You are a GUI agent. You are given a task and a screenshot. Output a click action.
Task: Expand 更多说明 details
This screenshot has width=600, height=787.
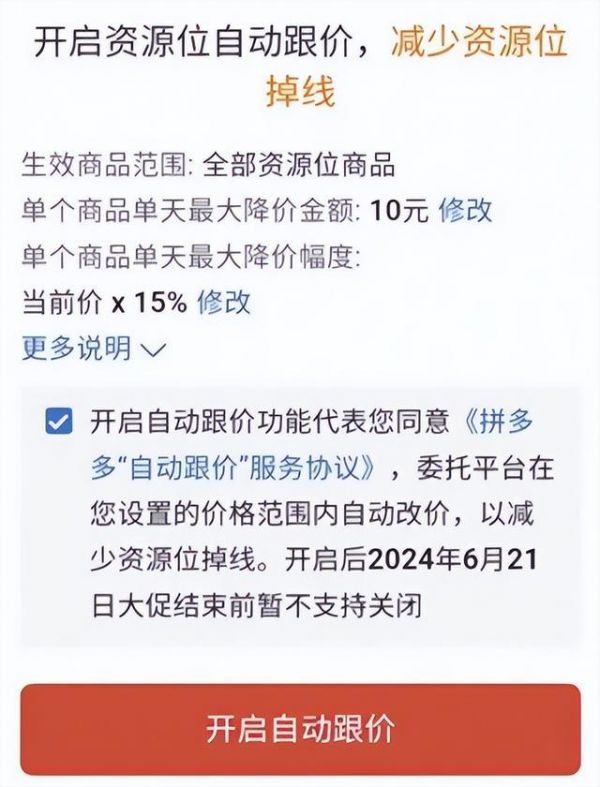coord(92,348)
